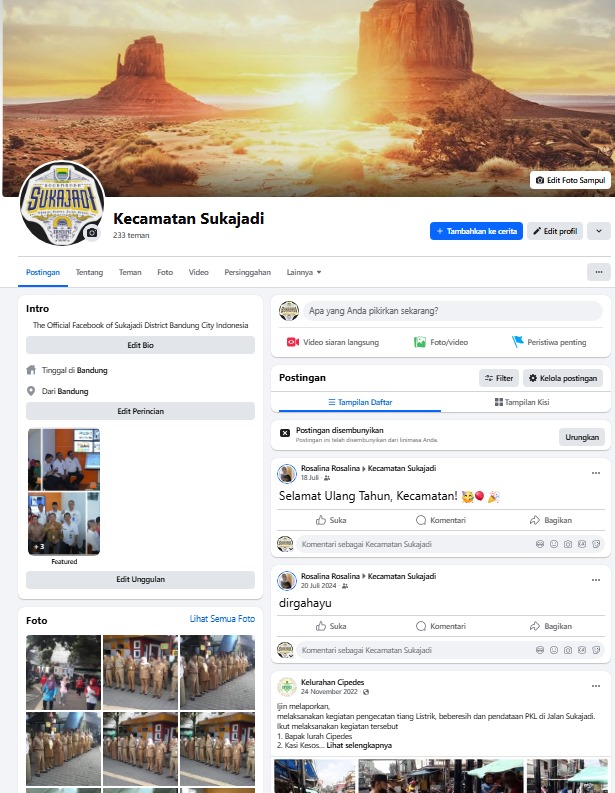Start a Video siaran langsung
The image size is (615, 793).
click(333, 342)
